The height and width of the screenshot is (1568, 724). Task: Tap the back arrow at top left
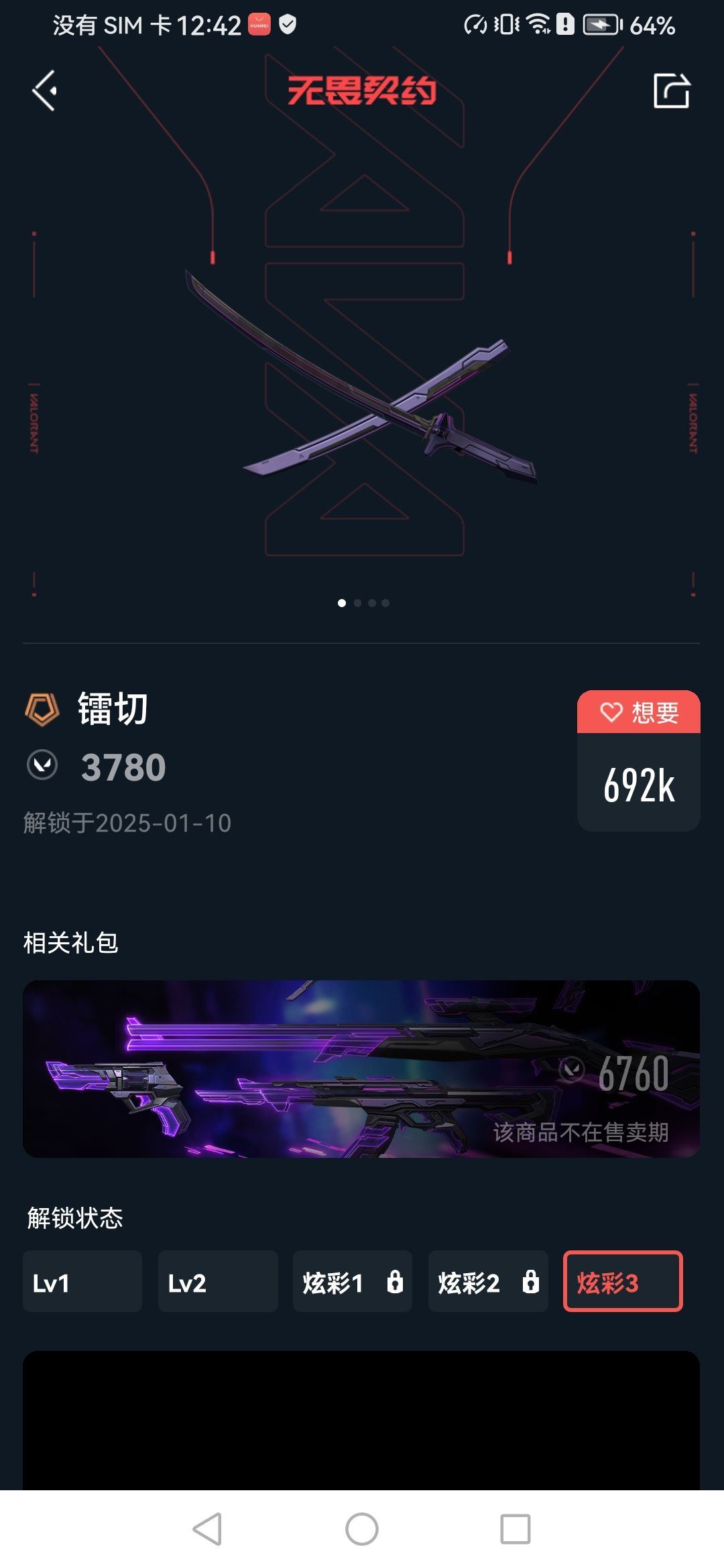(42, 89)
